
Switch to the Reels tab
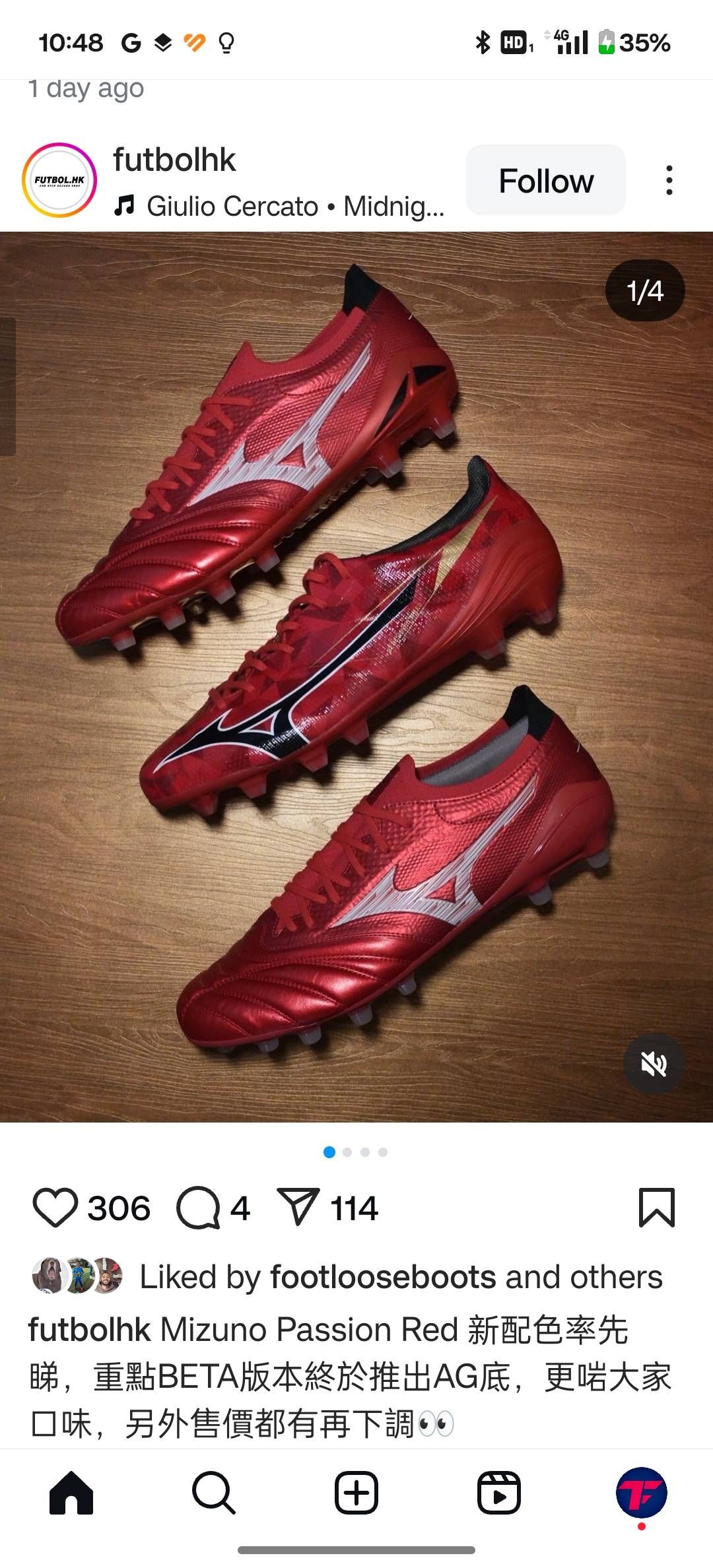499,1493
